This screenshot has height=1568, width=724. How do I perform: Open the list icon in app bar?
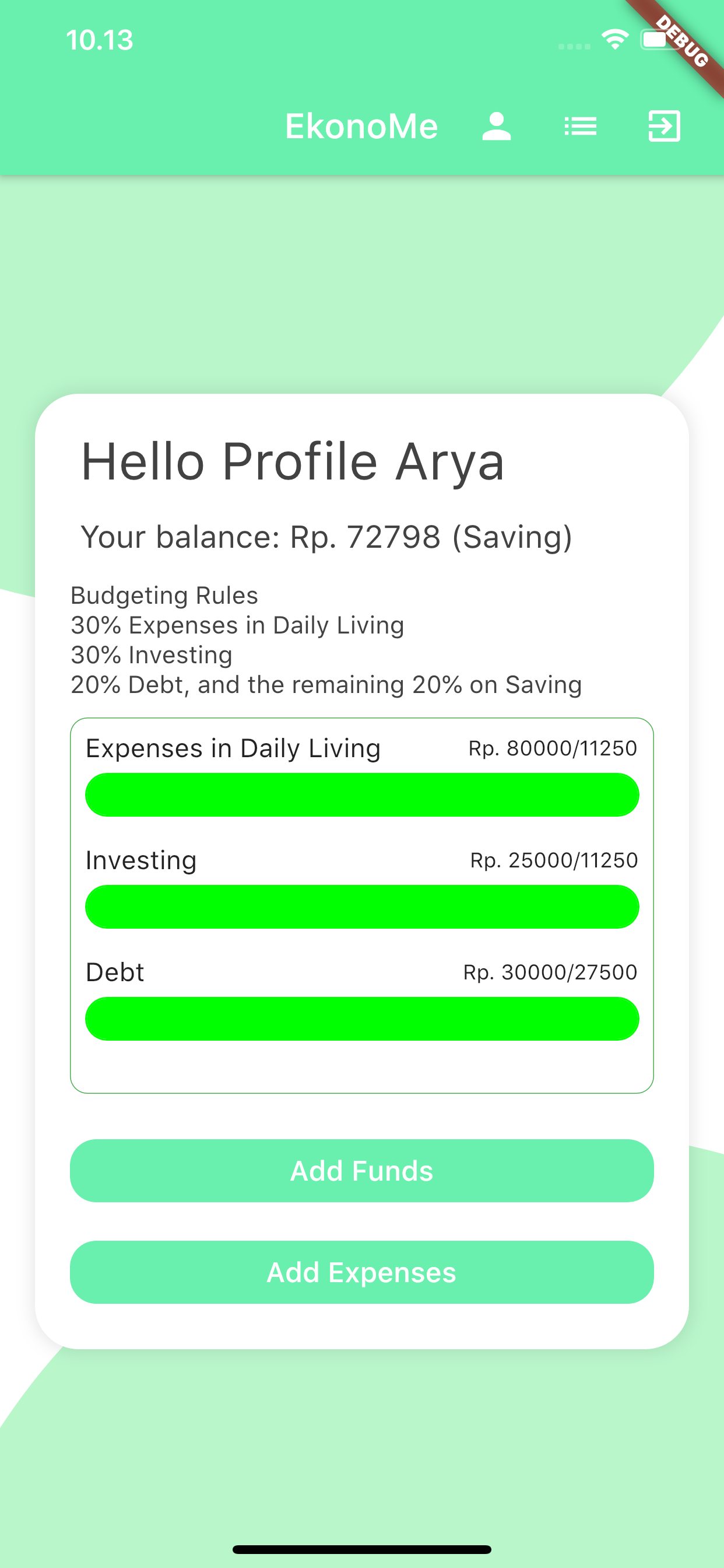click(x=581, y=127)
